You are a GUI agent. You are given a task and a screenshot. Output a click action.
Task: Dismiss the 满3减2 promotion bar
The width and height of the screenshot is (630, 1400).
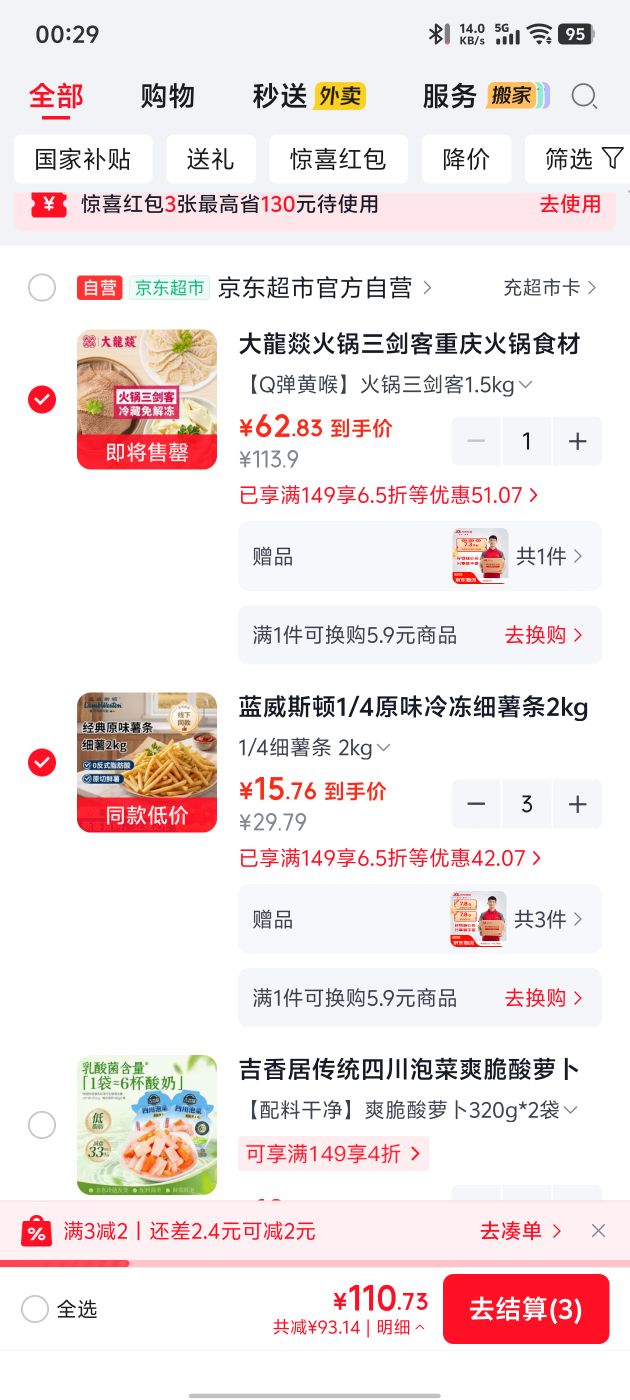click(x=598, y=1231)
